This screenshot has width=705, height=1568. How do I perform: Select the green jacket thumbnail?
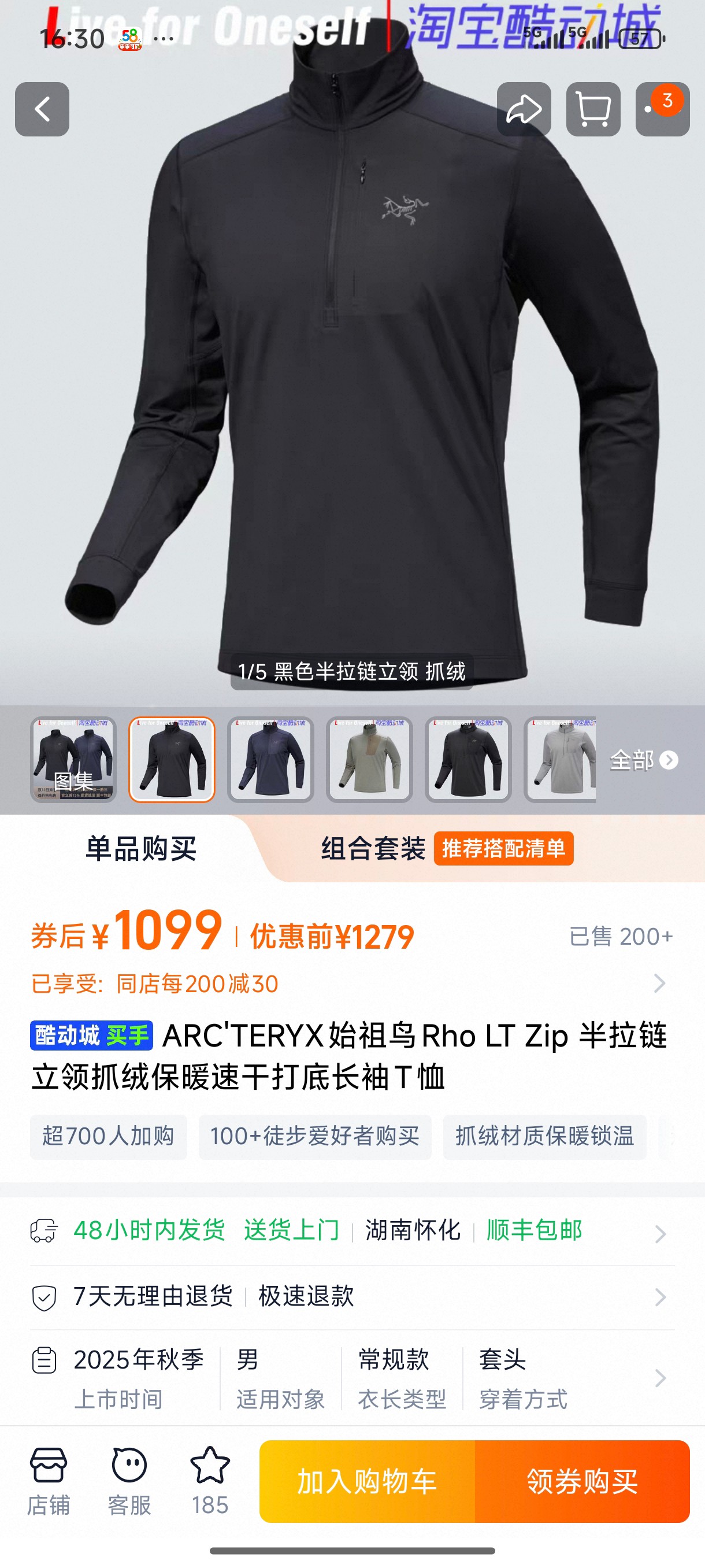(369, 760)
